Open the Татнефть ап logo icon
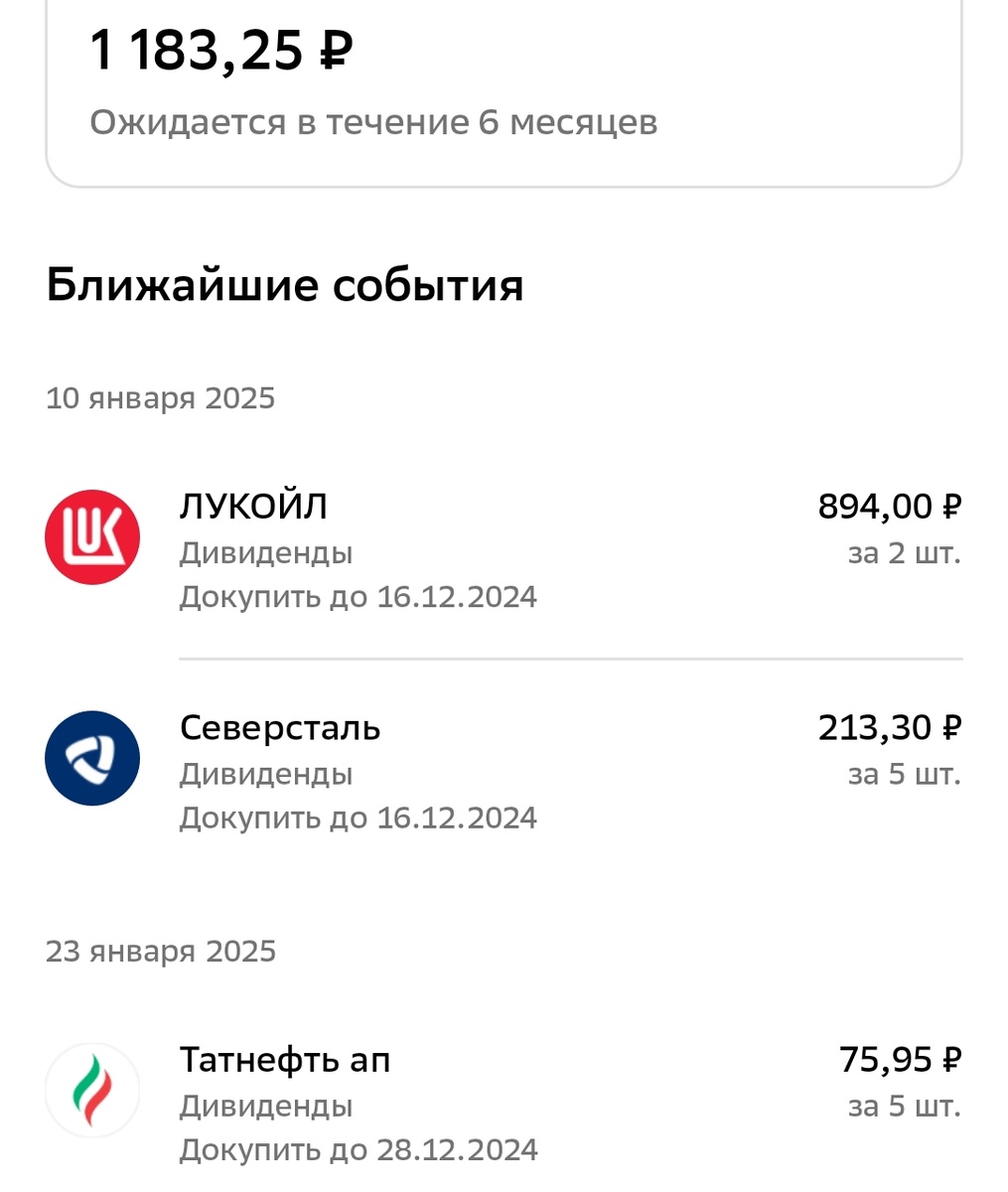The image size is (1008, 1192). 94,1090
